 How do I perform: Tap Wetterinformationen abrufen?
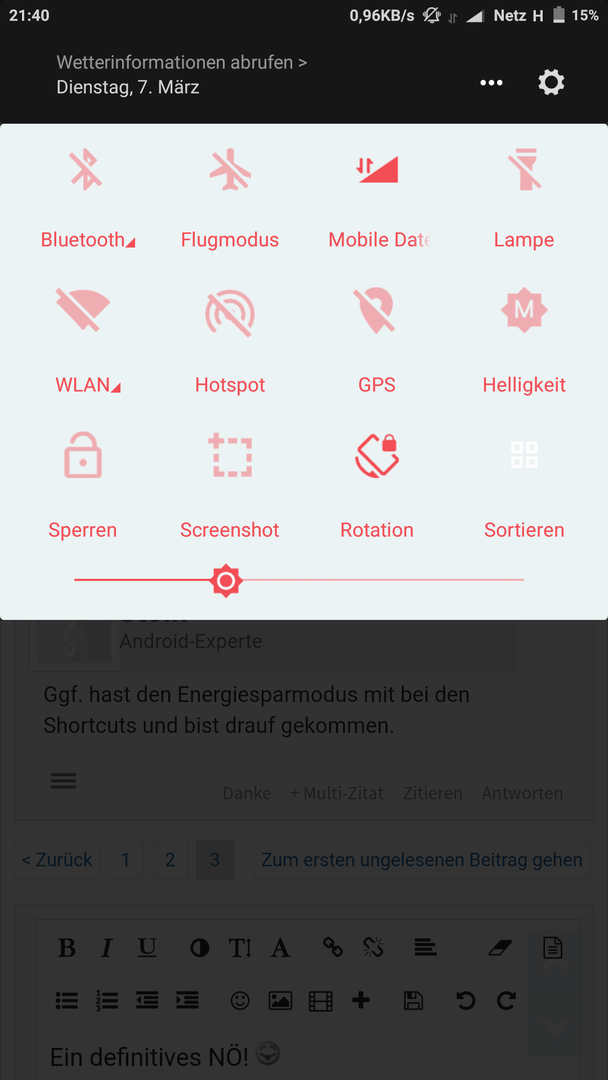point(182,63)
